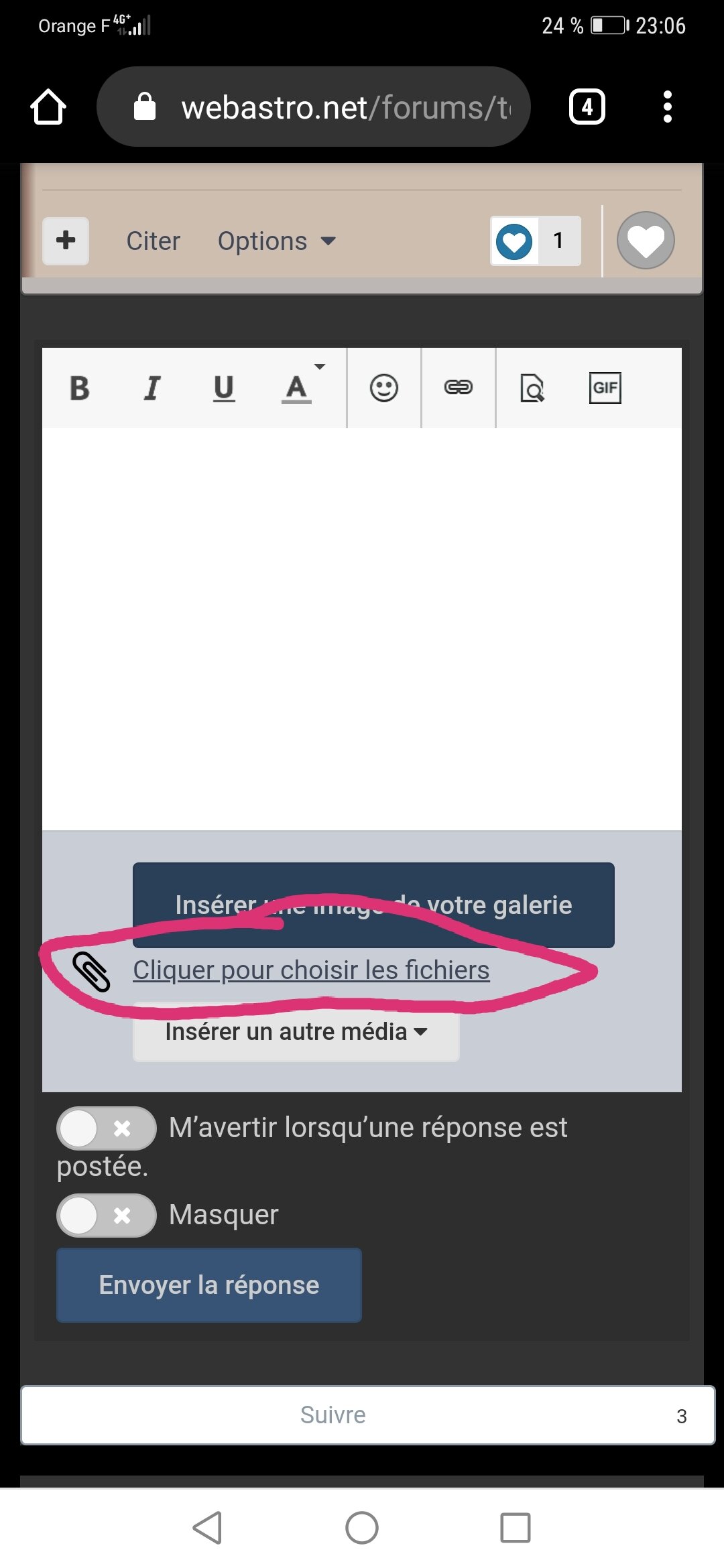Image resolution: width=724 pixels, height=1568 pixels.
Task: Insert a GIF in the reply
Action: 605,388
